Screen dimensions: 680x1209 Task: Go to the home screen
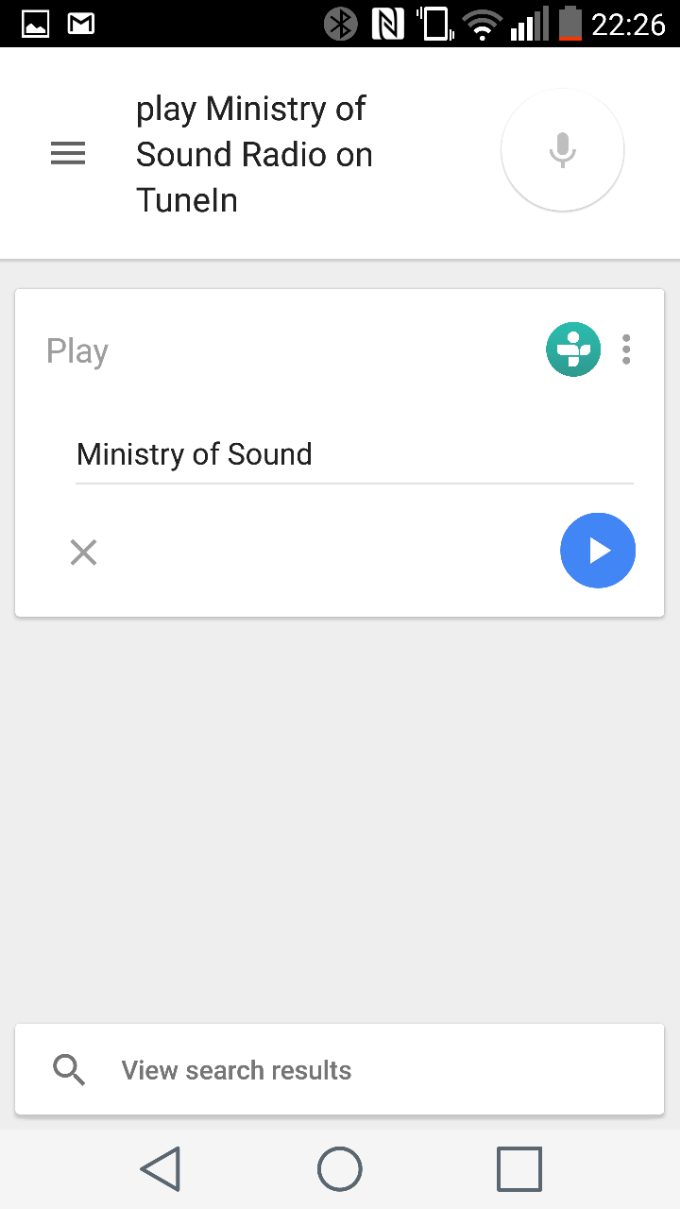pos(339,1168)
